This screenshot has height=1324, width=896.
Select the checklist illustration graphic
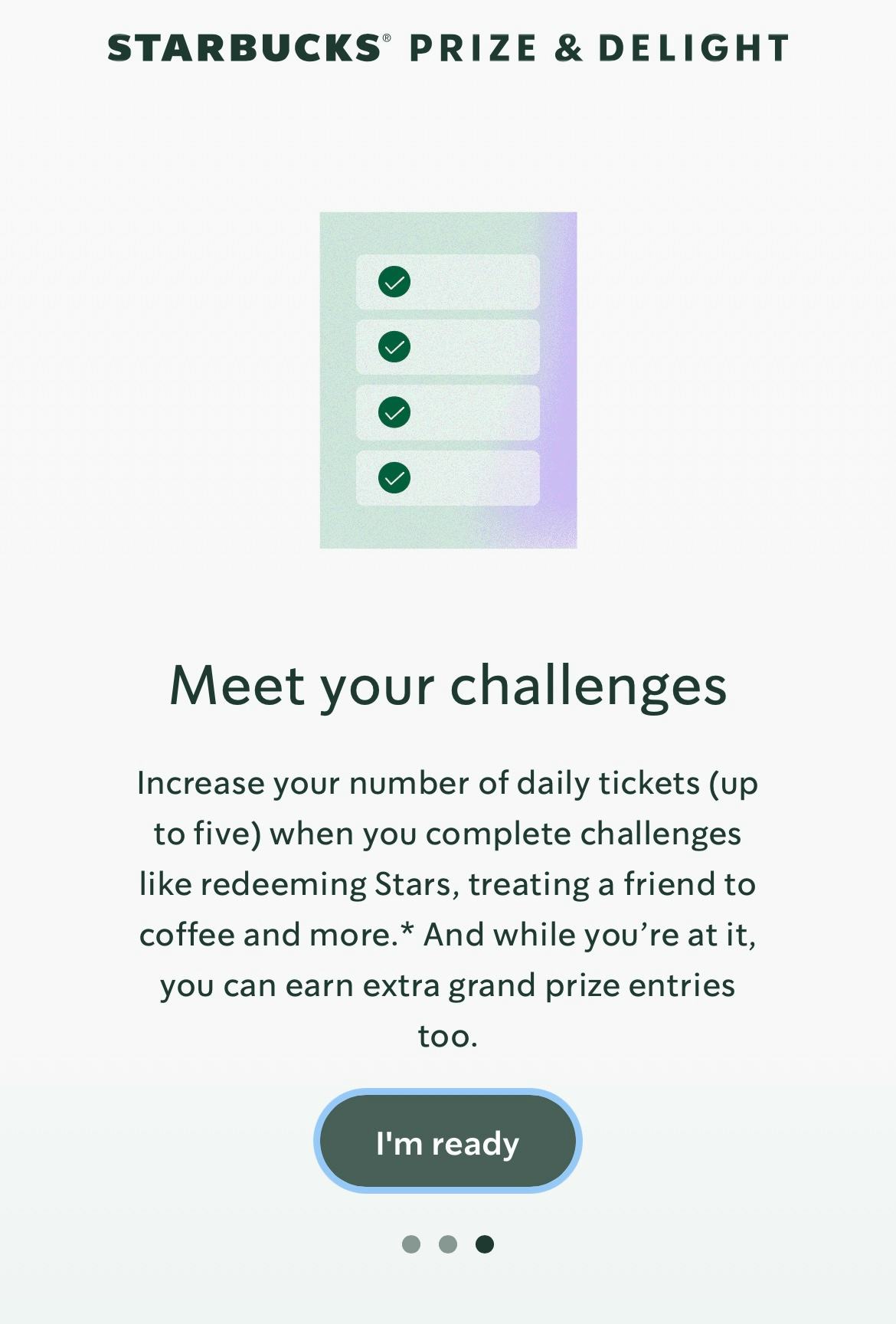[x=448, y=379]
